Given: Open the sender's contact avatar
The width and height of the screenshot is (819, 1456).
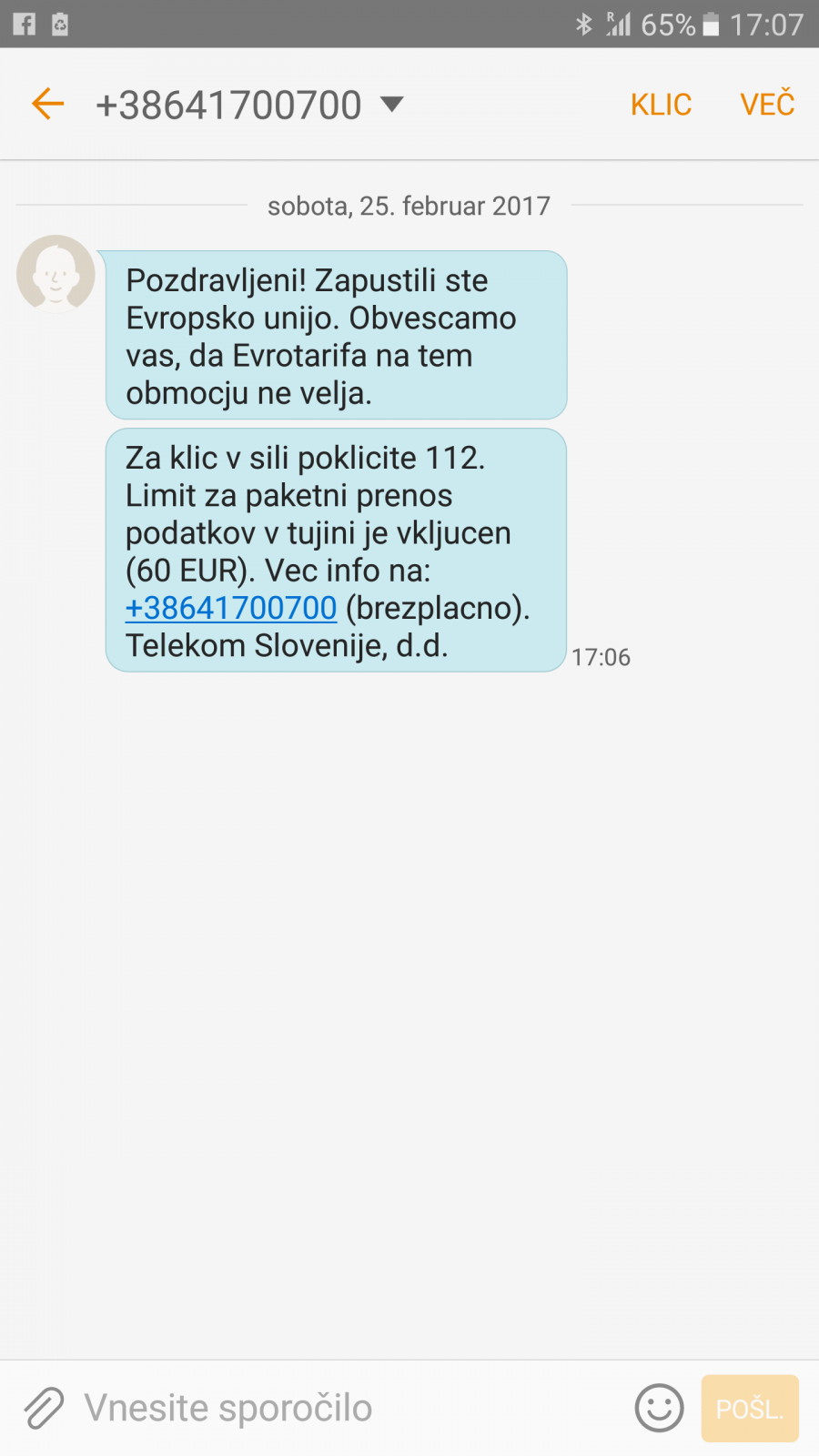Looking at the screenshot, I should (x=56, y=273).
